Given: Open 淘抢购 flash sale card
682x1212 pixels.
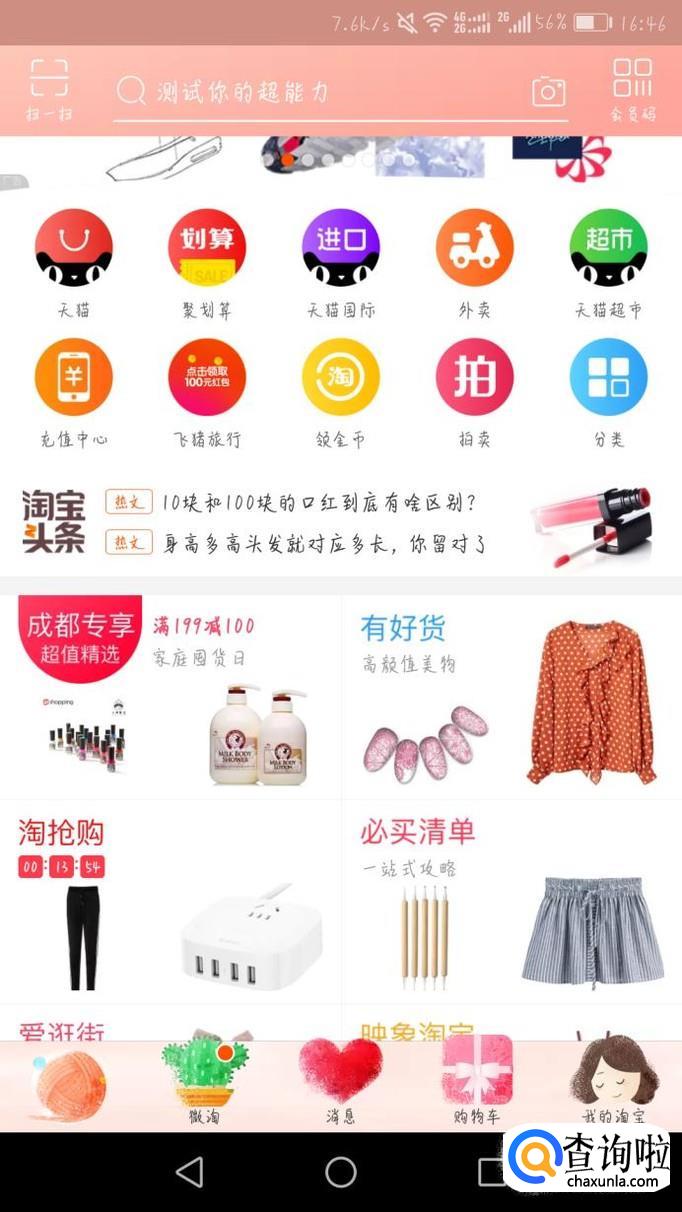Looking at the screenshot, I should 171,902.
